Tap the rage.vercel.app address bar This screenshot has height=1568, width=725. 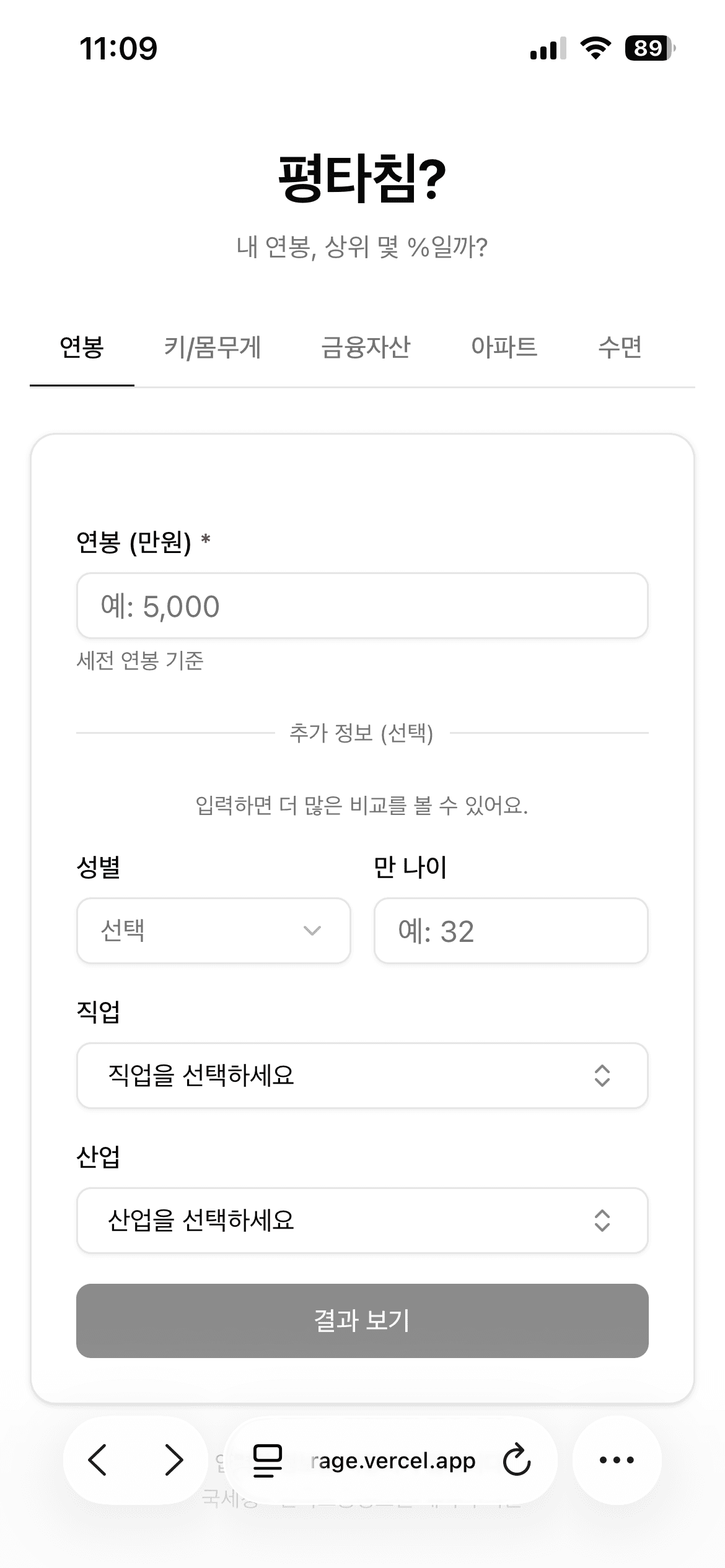pyautogui.click(x=393, y=1461)
